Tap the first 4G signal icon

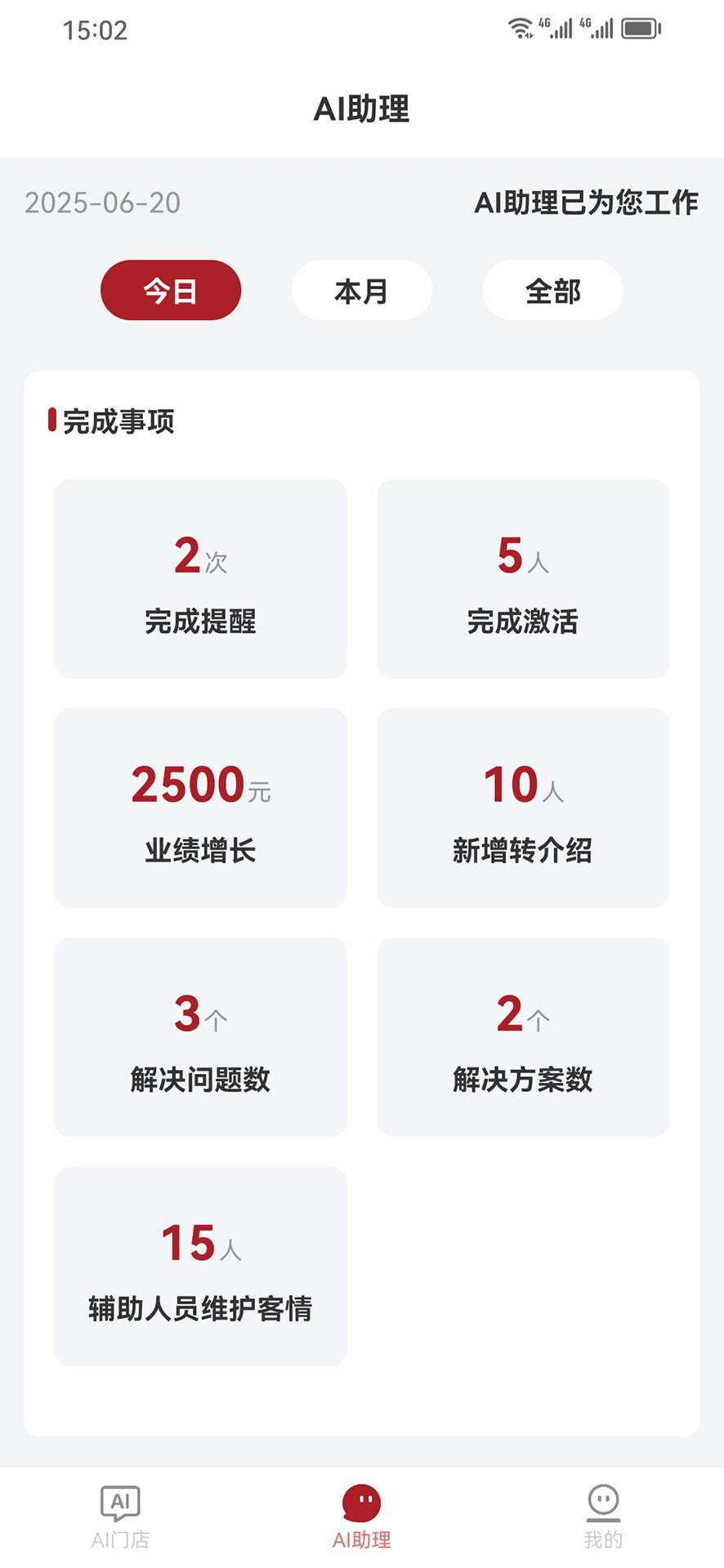(557, 27)
